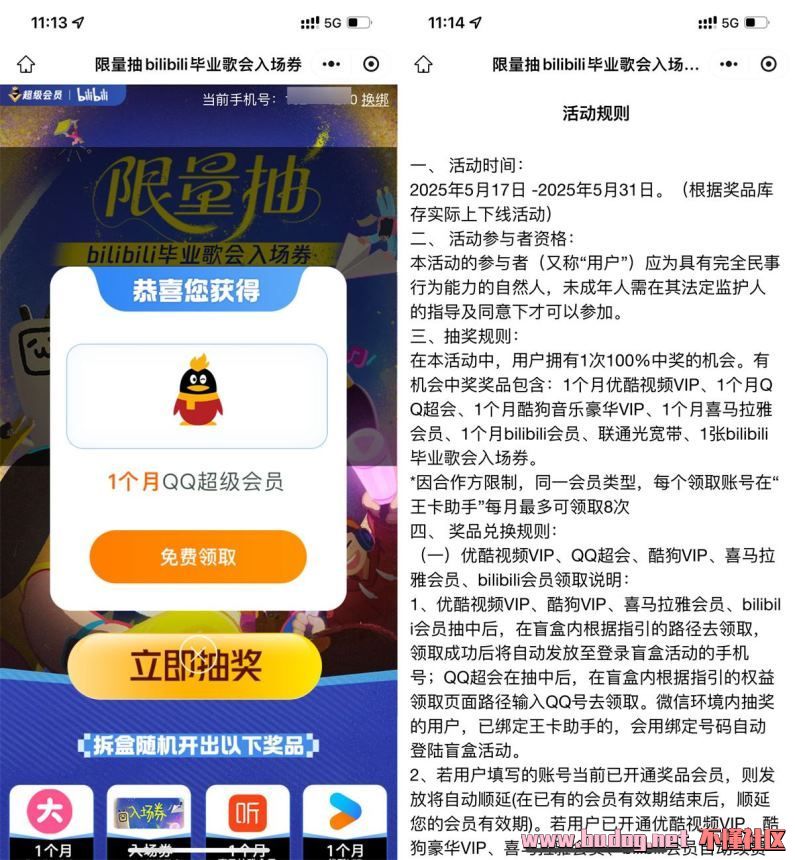Tap 换绑 next to 当前手机号

(375, 99)
